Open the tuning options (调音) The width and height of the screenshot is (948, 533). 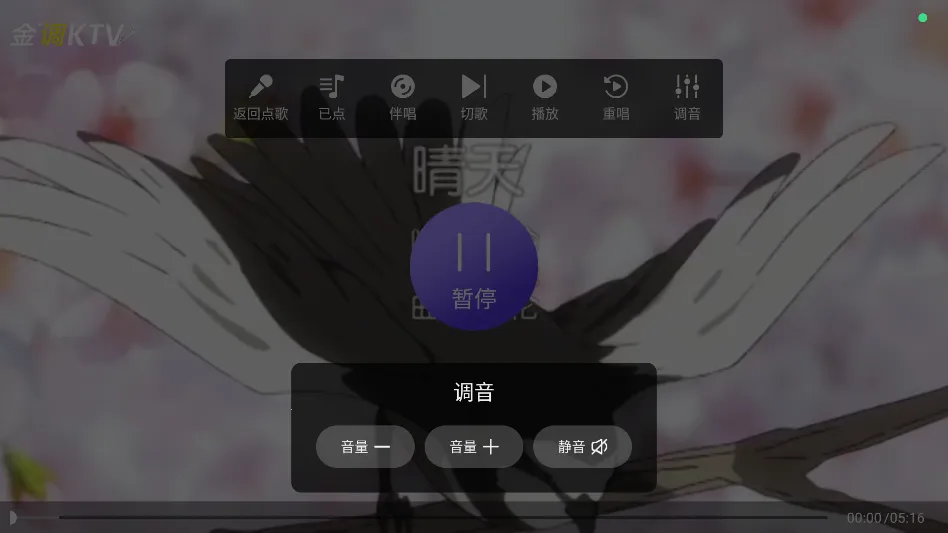(x=687, y=98)
